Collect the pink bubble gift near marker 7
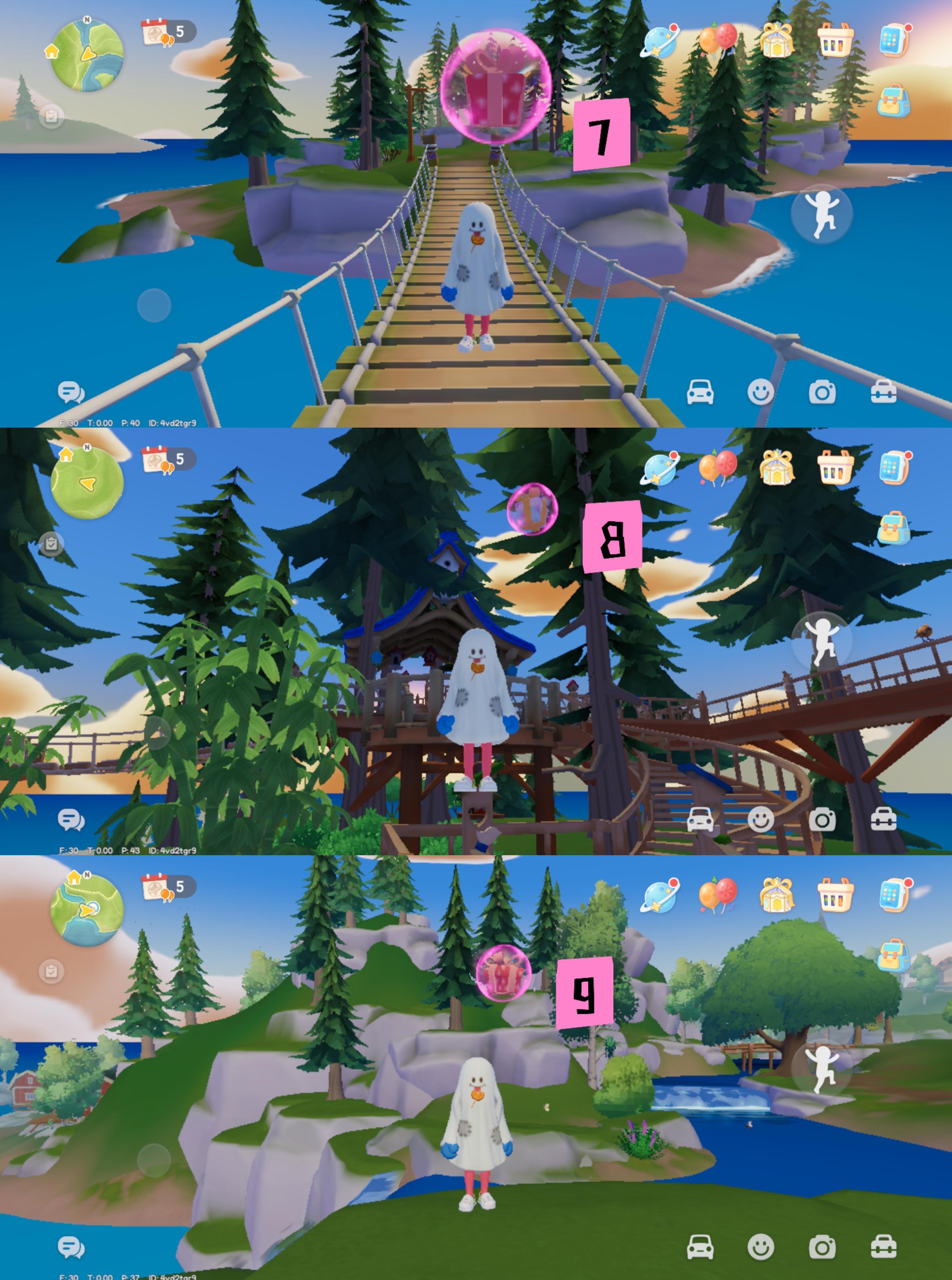Viewport: 952px width, 1280px height. tap(497, 86)
